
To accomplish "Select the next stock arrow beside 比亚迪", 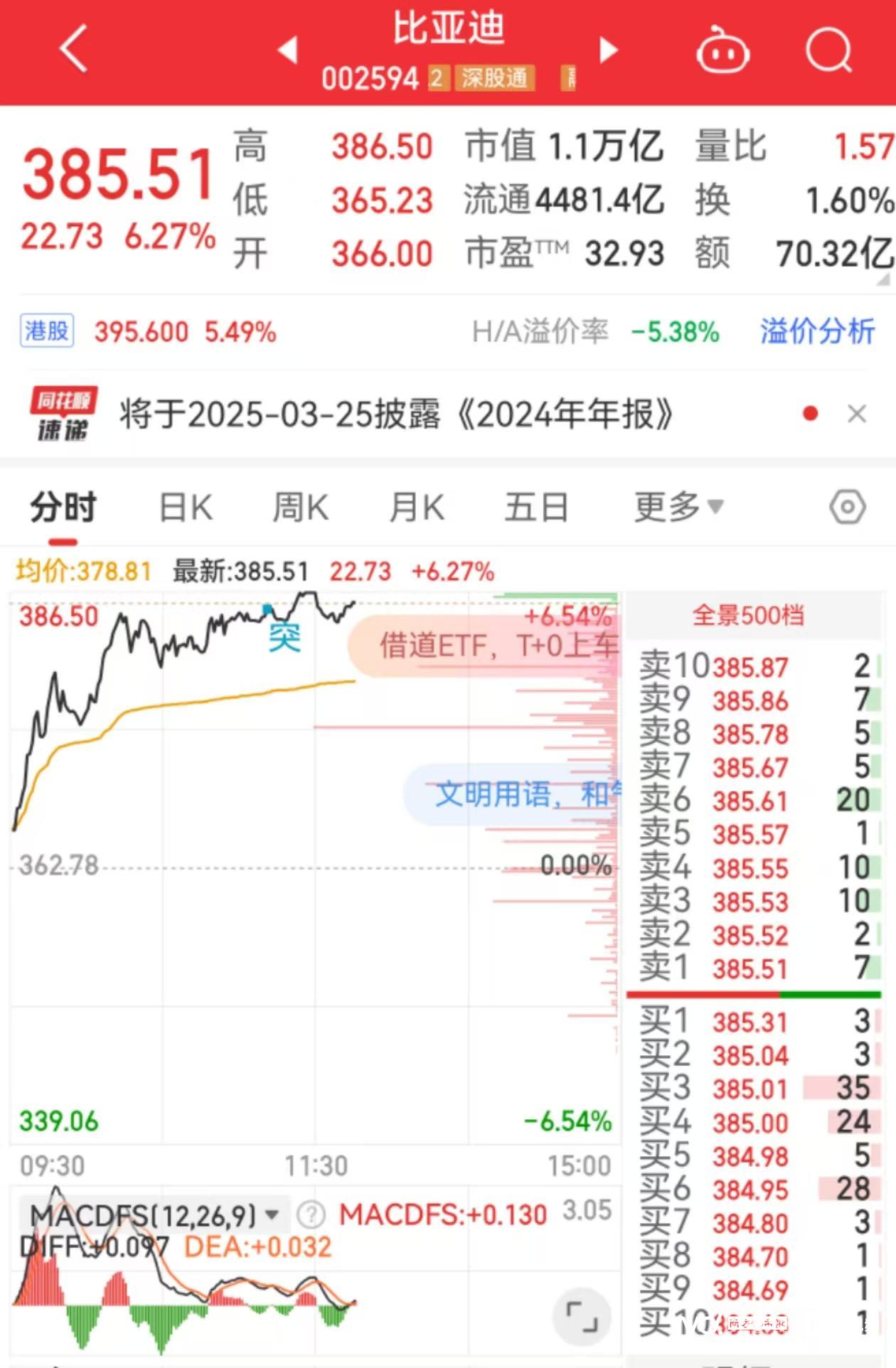I will coord(608,51).
